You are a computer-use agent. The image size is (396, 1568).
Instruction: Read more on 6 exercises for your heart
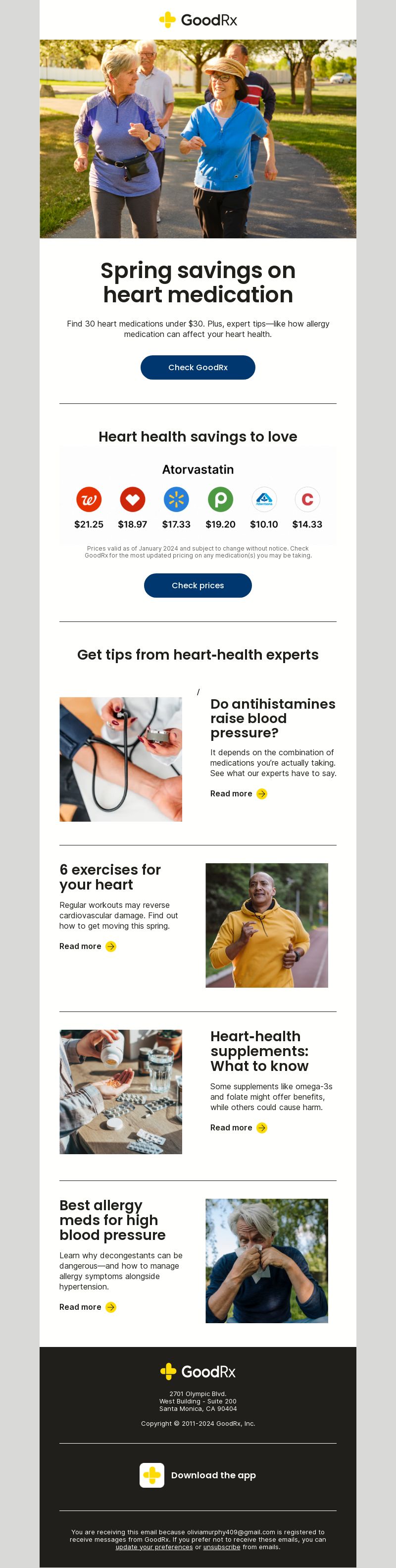click(x=88, y=946)
